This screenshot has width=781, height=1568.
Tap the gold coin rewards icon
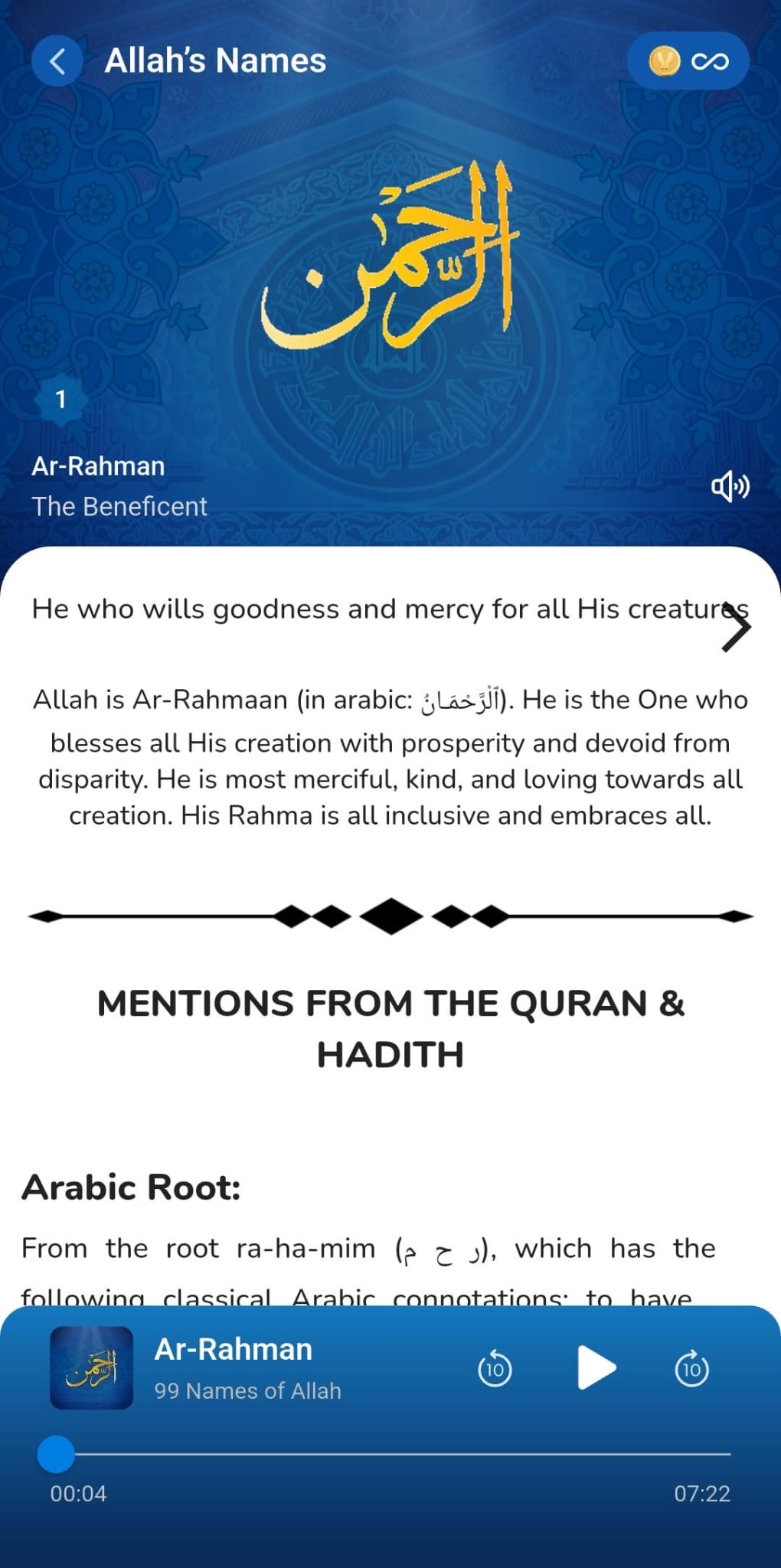(x=663, y=61)
